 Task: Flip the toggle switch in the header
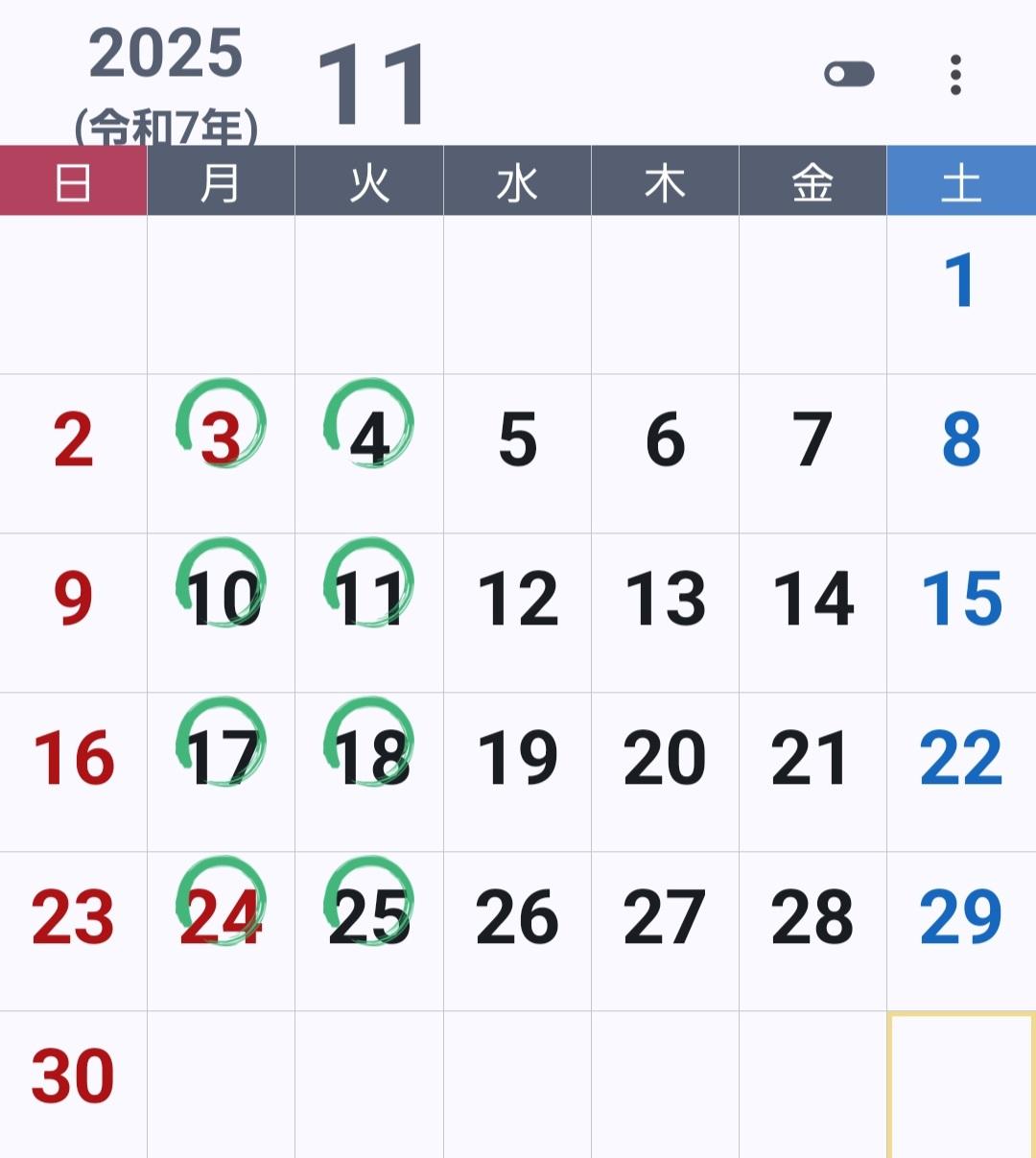pos(850,74)
